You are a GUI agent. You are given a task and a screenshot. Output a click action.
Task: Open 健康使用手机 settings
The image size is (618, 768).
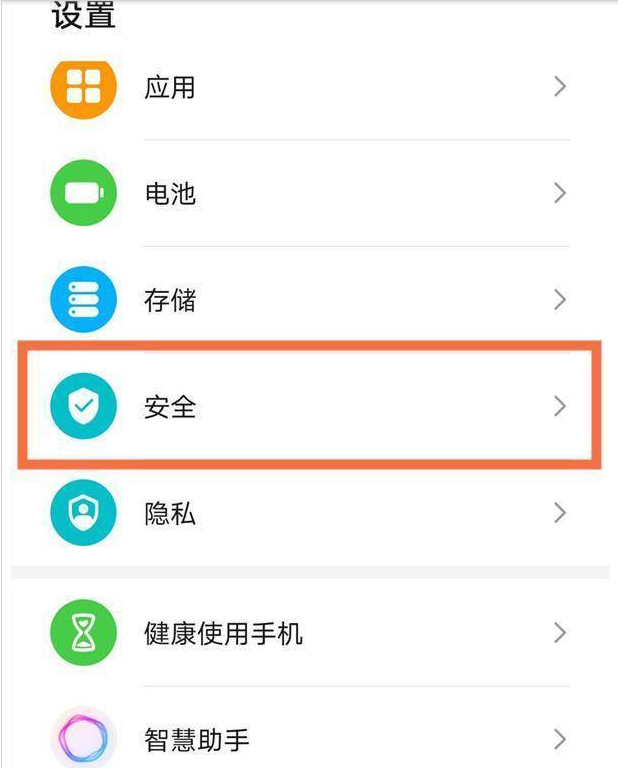coord(310,633)
